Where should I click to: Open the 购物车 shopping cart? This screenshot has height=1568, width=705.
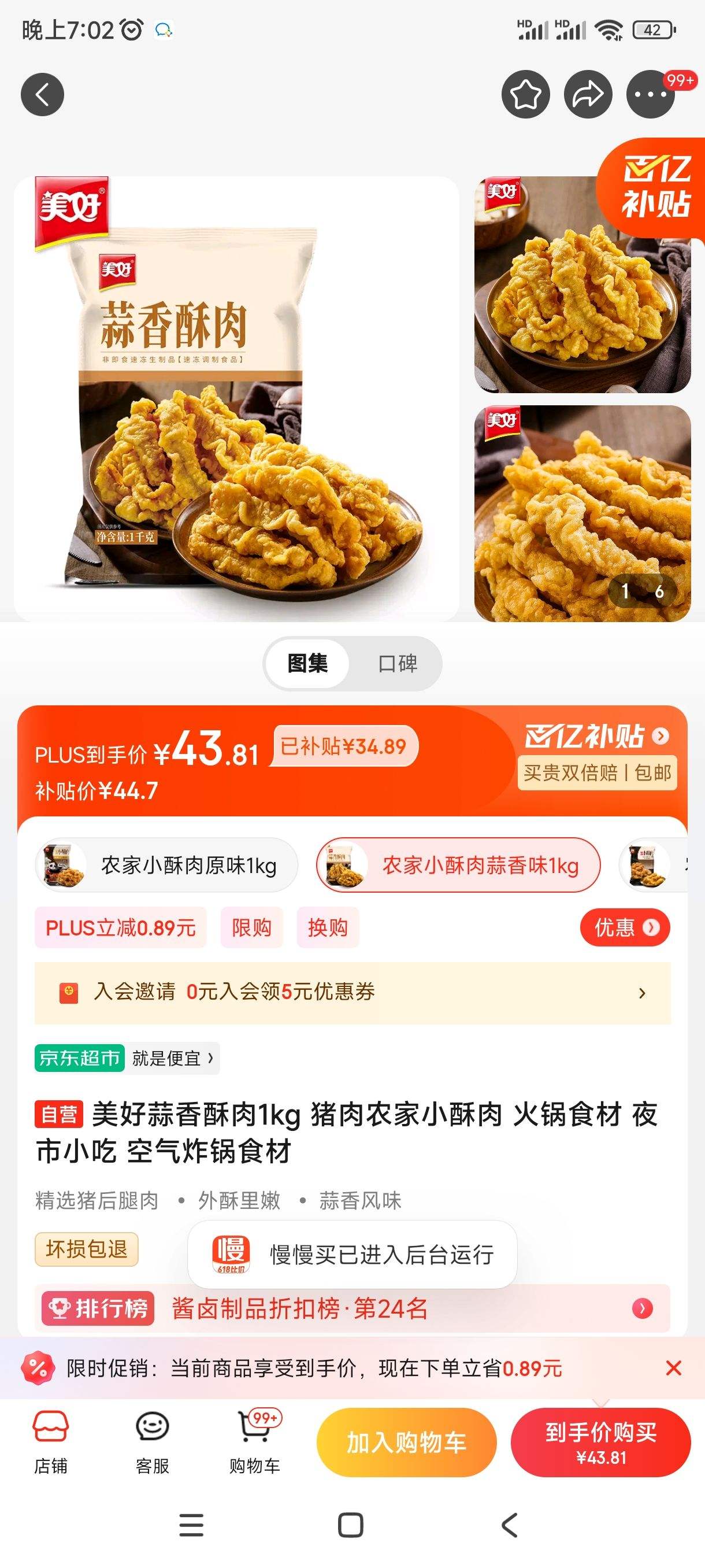(254, 1441)
